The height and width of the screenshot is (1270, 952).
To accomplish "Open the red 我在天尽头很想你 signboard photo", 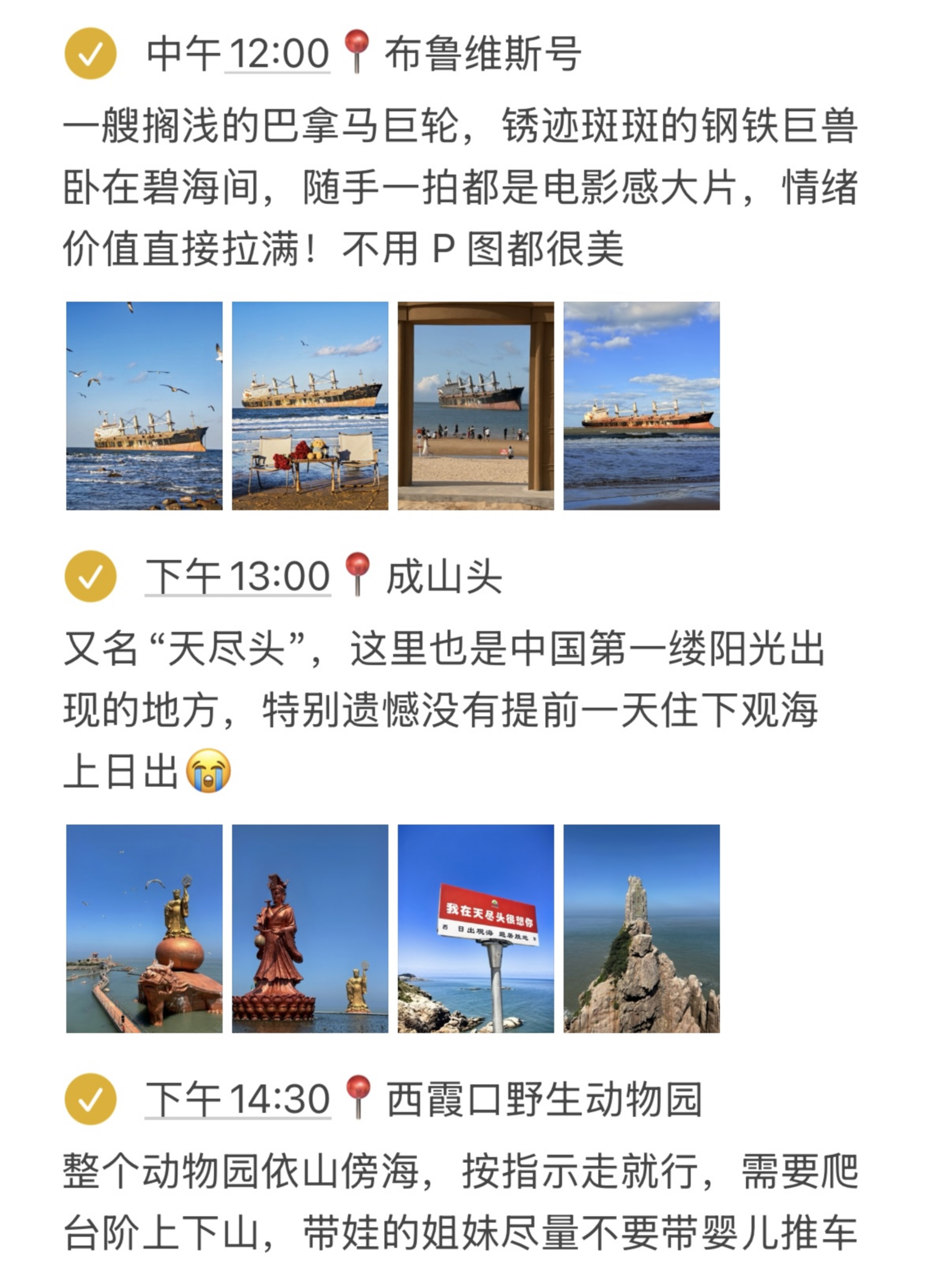I will (476, 928).
